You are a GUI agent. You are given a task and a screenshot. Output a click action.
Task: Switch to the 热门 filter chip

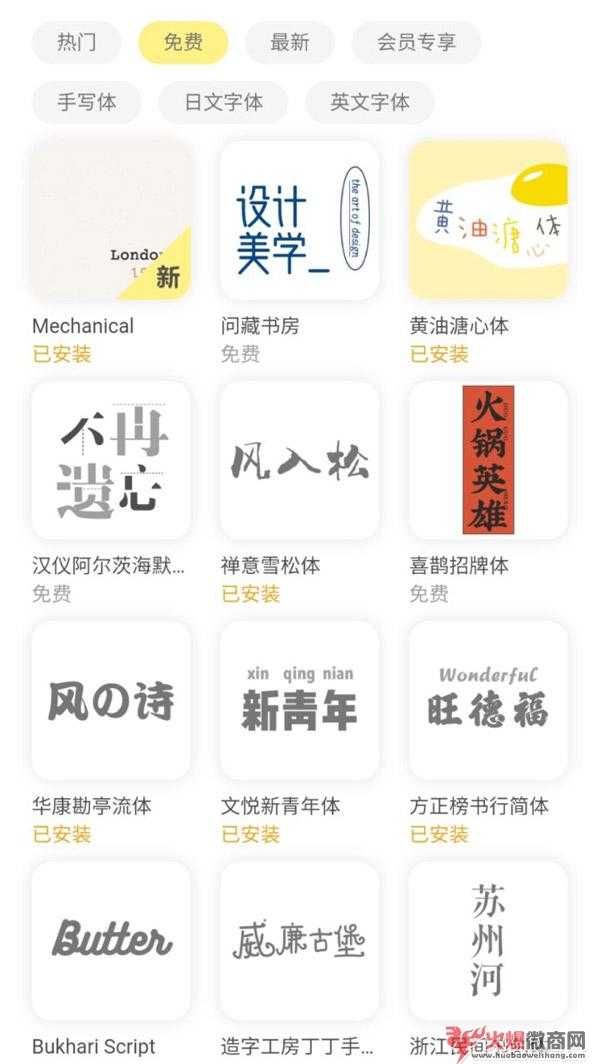tap(76, 43)
